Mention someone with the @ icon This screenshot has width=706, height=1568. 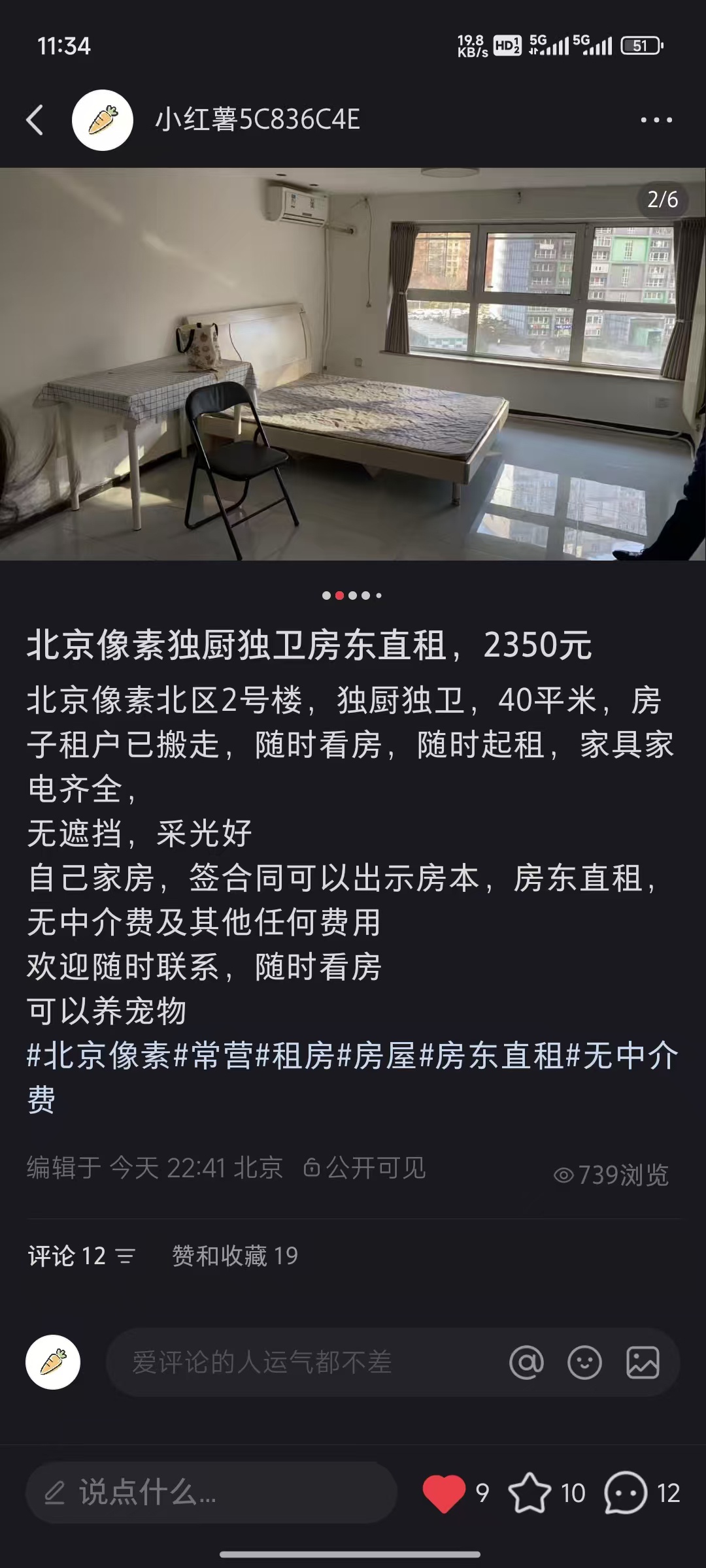coord(526,1363)
